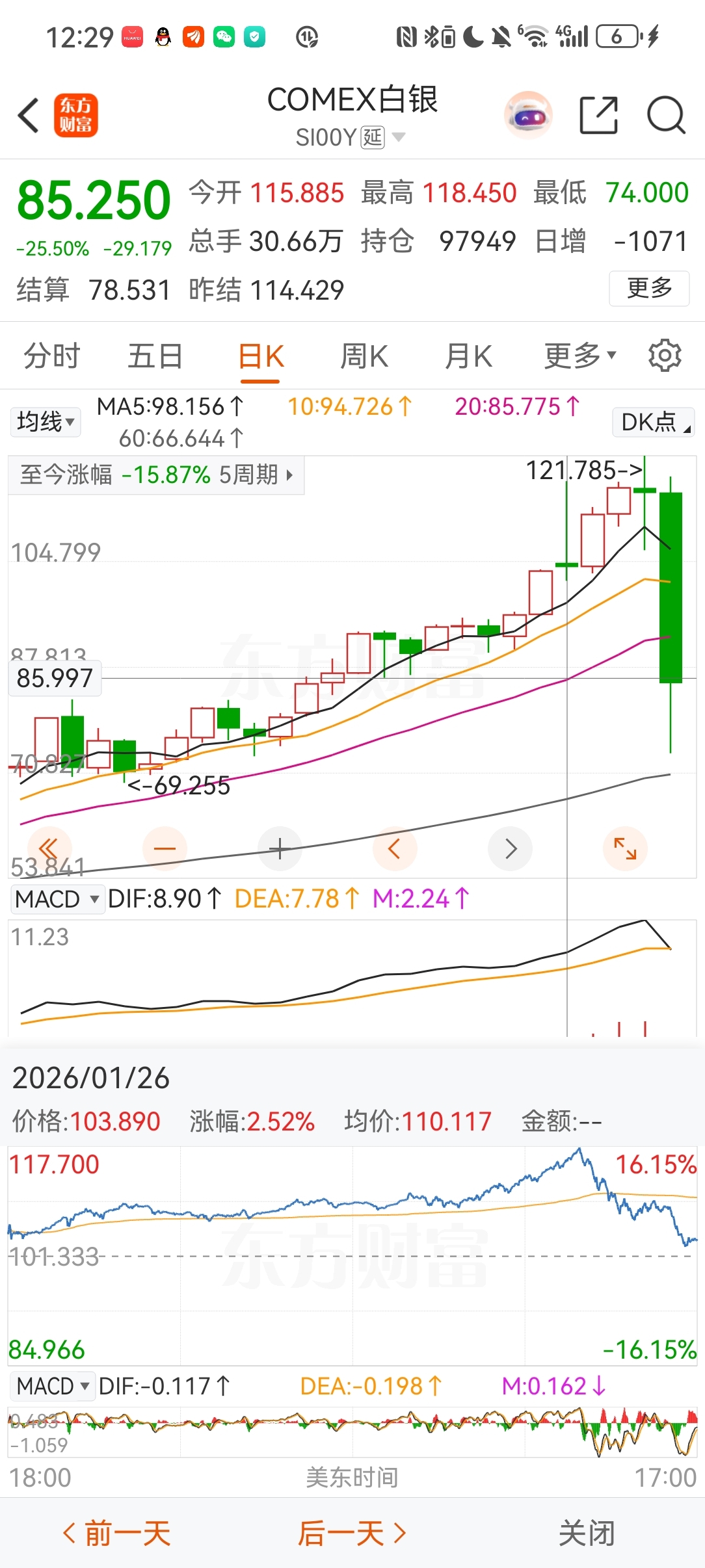Zoom out the chart with minus button
The height and width of the screenshot is (1568, 705).
coord(165,848)
